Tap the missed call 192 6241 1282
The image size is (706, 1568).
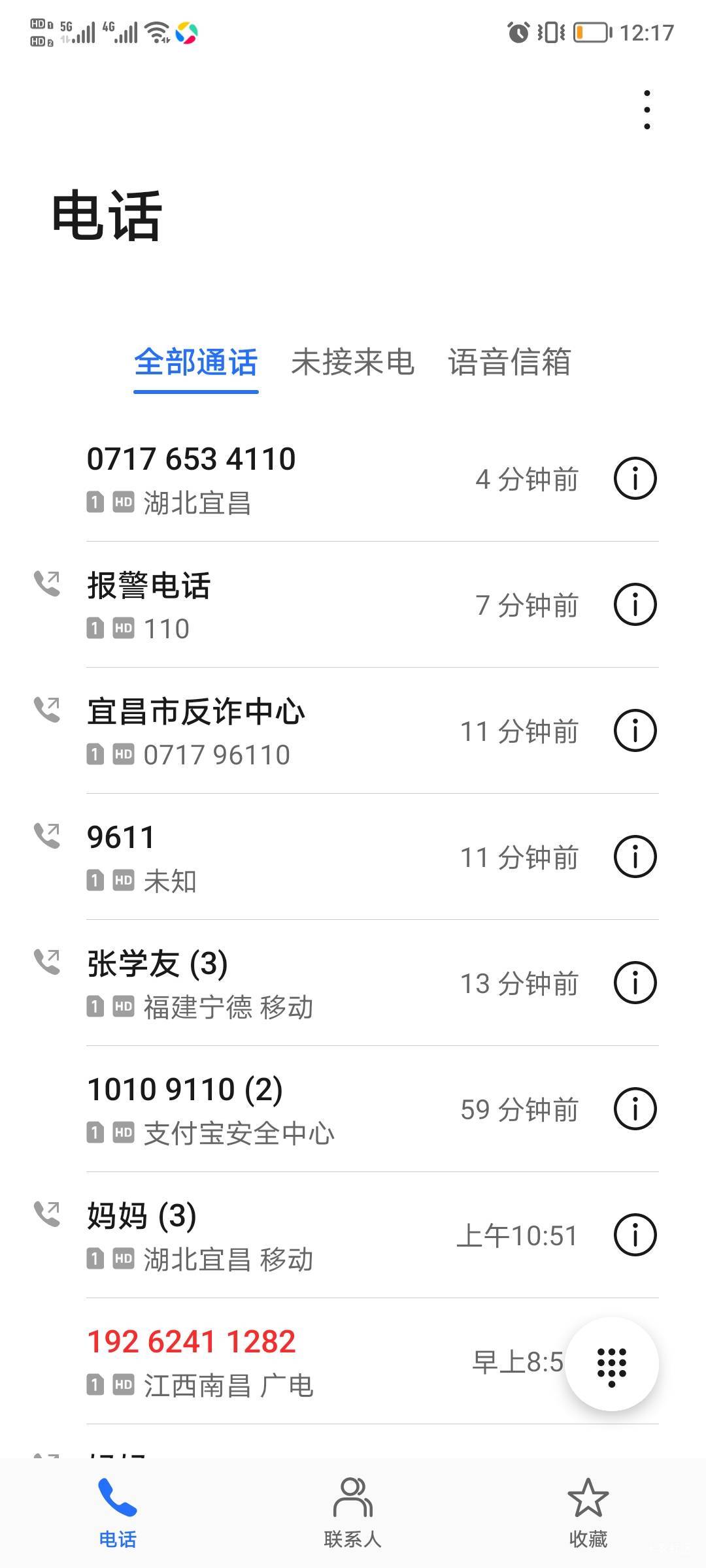(x=261, y=1362)
